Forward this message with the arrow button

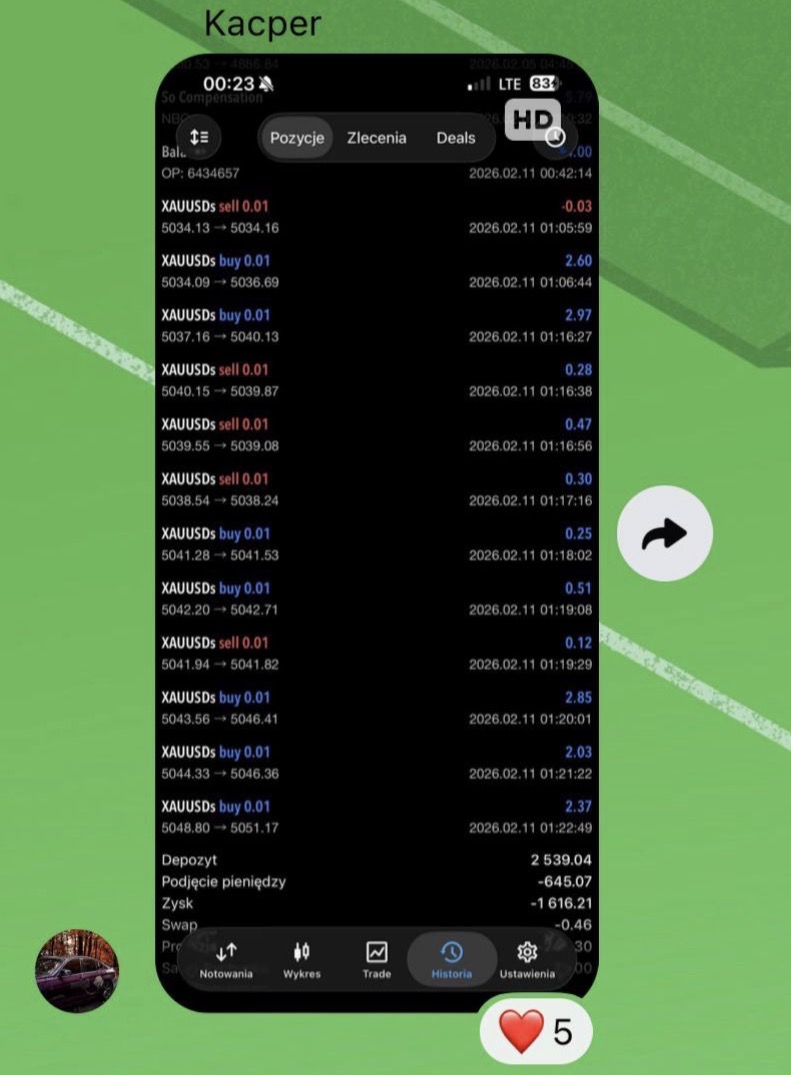click(664, 534)
